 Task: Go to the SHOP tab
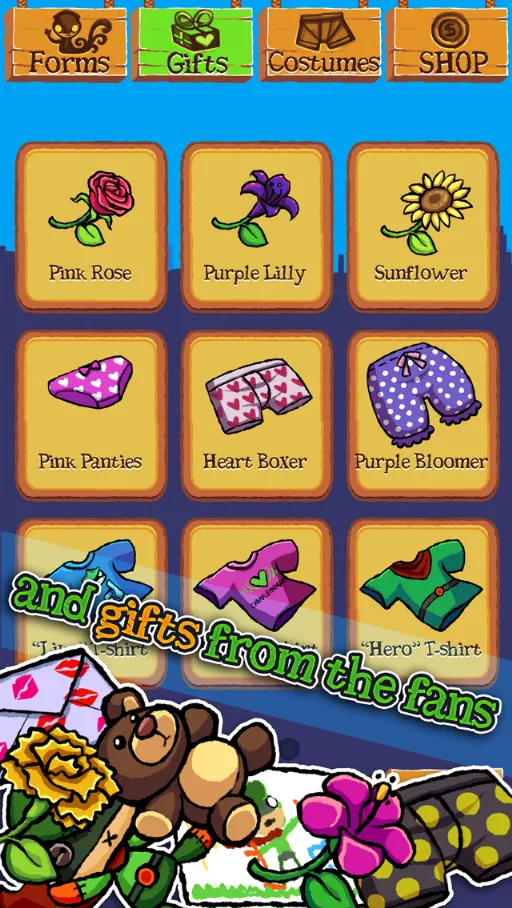pos(448,43)
